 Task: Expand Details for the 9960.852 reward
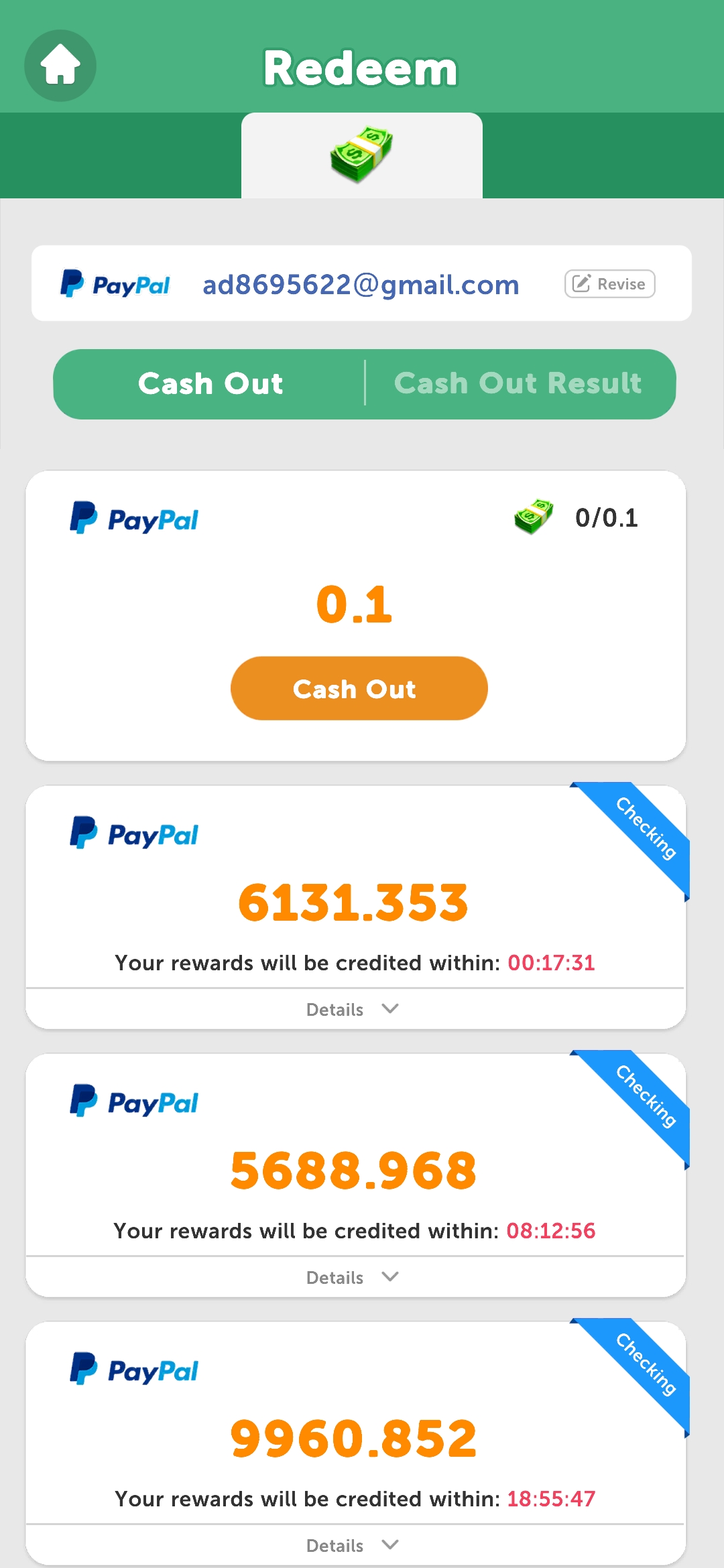point(353,1545)
